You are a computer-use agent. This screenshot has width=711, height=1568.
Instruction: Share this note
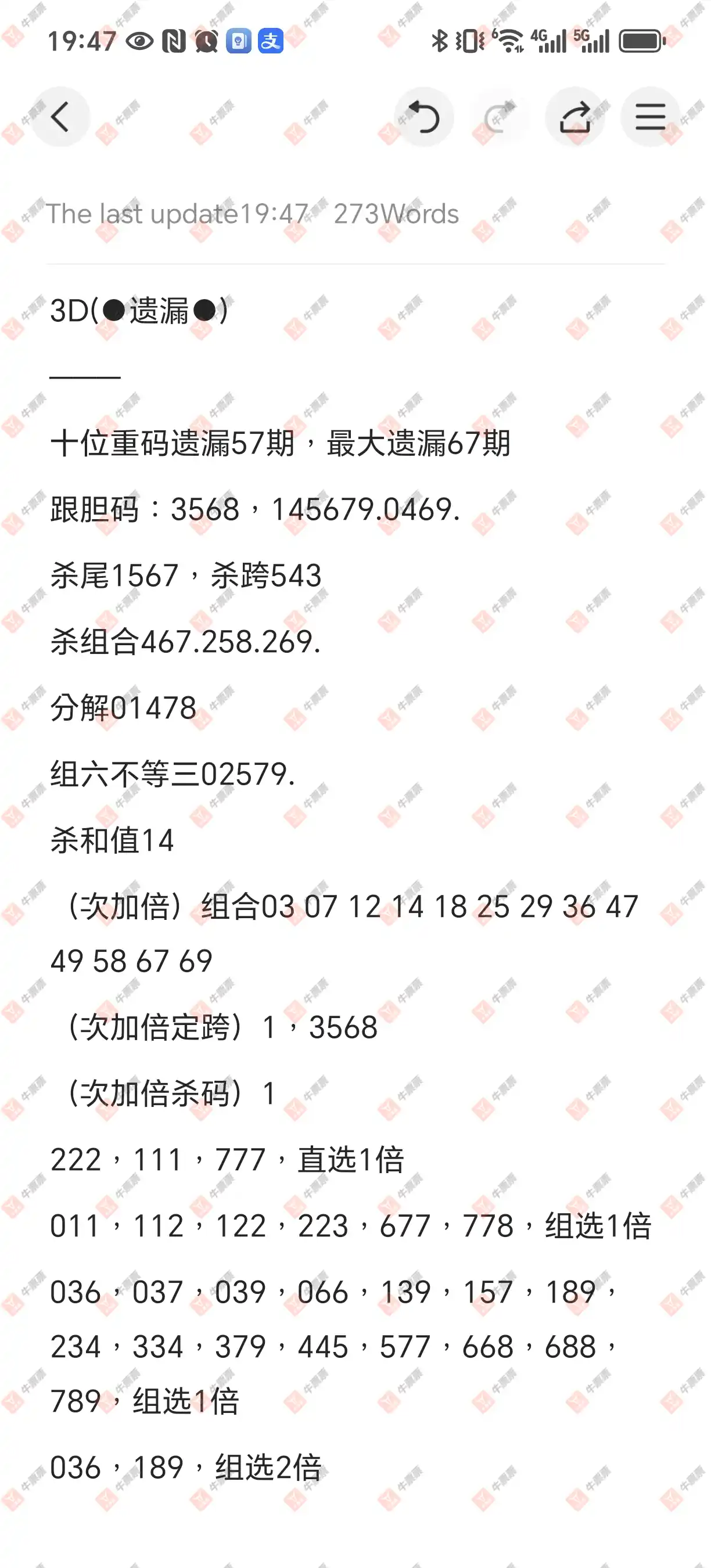pyautogui.click(x=574, y=117)
